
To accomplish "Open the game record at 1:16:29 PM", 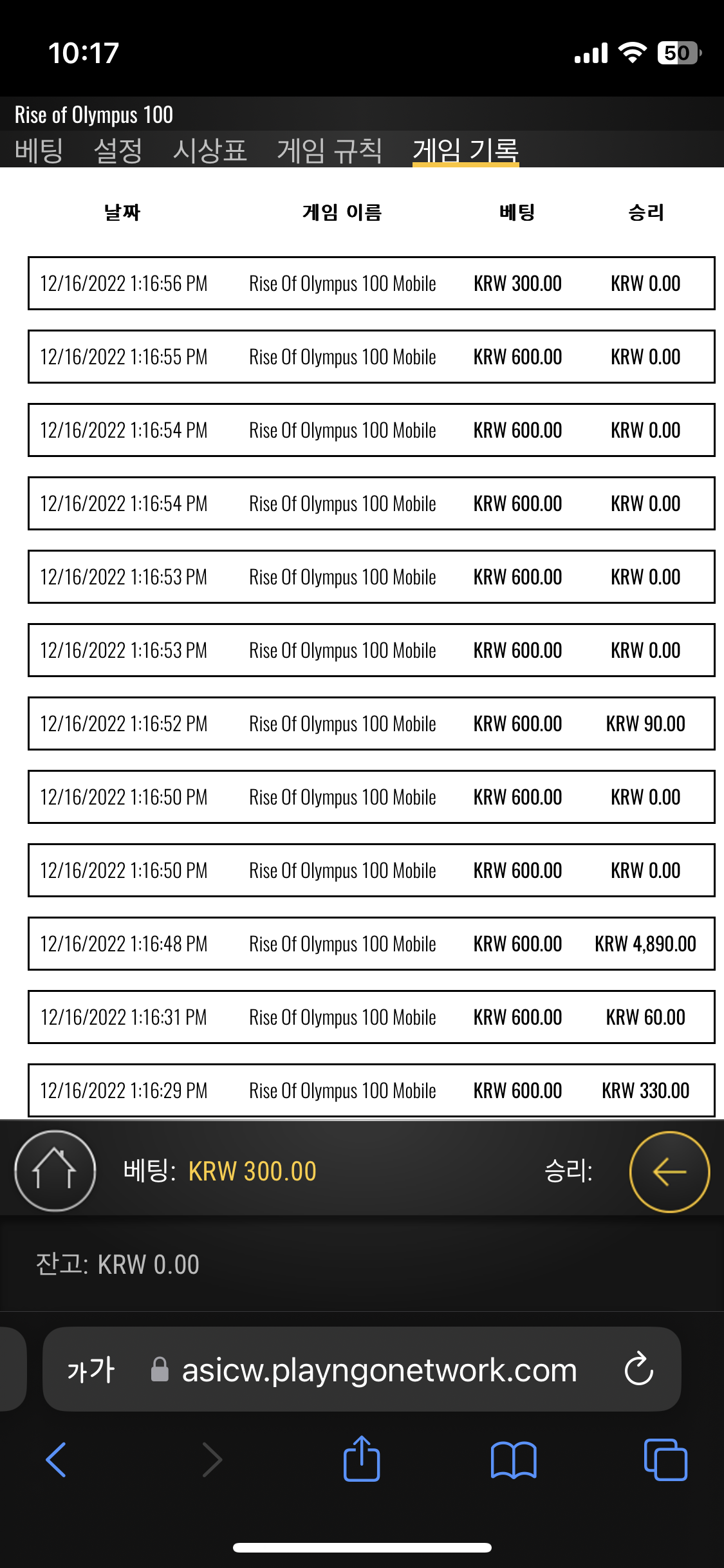I will pyautogui.click(x=371, y=1090).
